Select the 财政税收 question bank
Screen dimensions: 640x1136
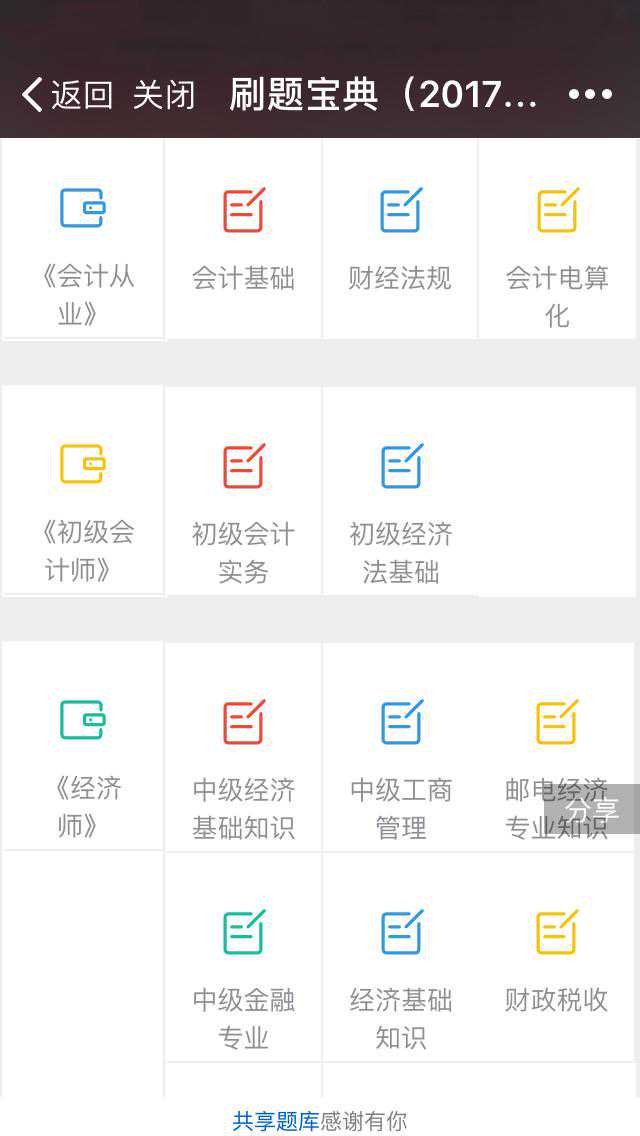pos(557,960)
